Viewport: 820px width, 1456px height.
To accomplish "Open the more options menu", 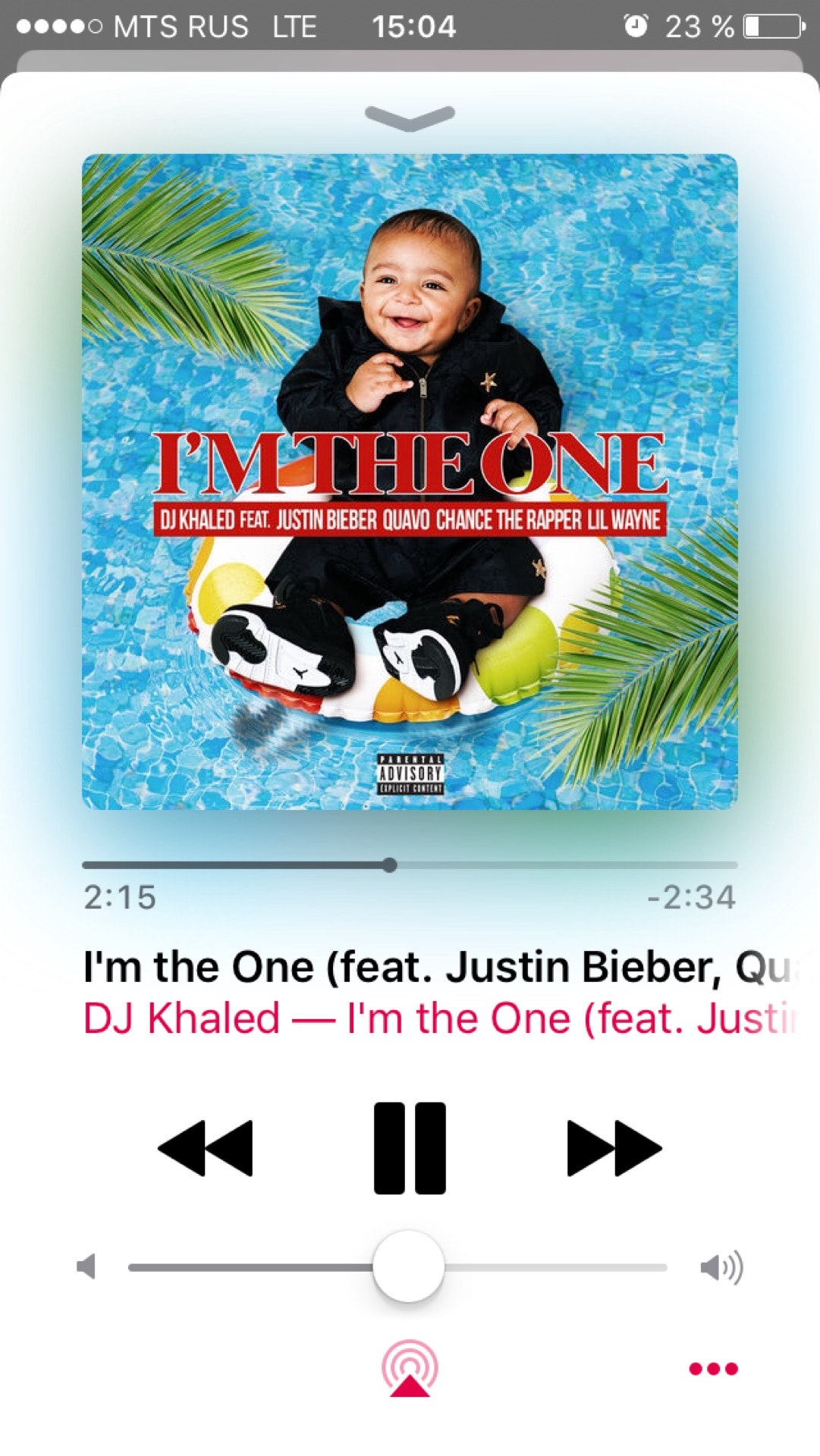I will (x=713, y=1369).
